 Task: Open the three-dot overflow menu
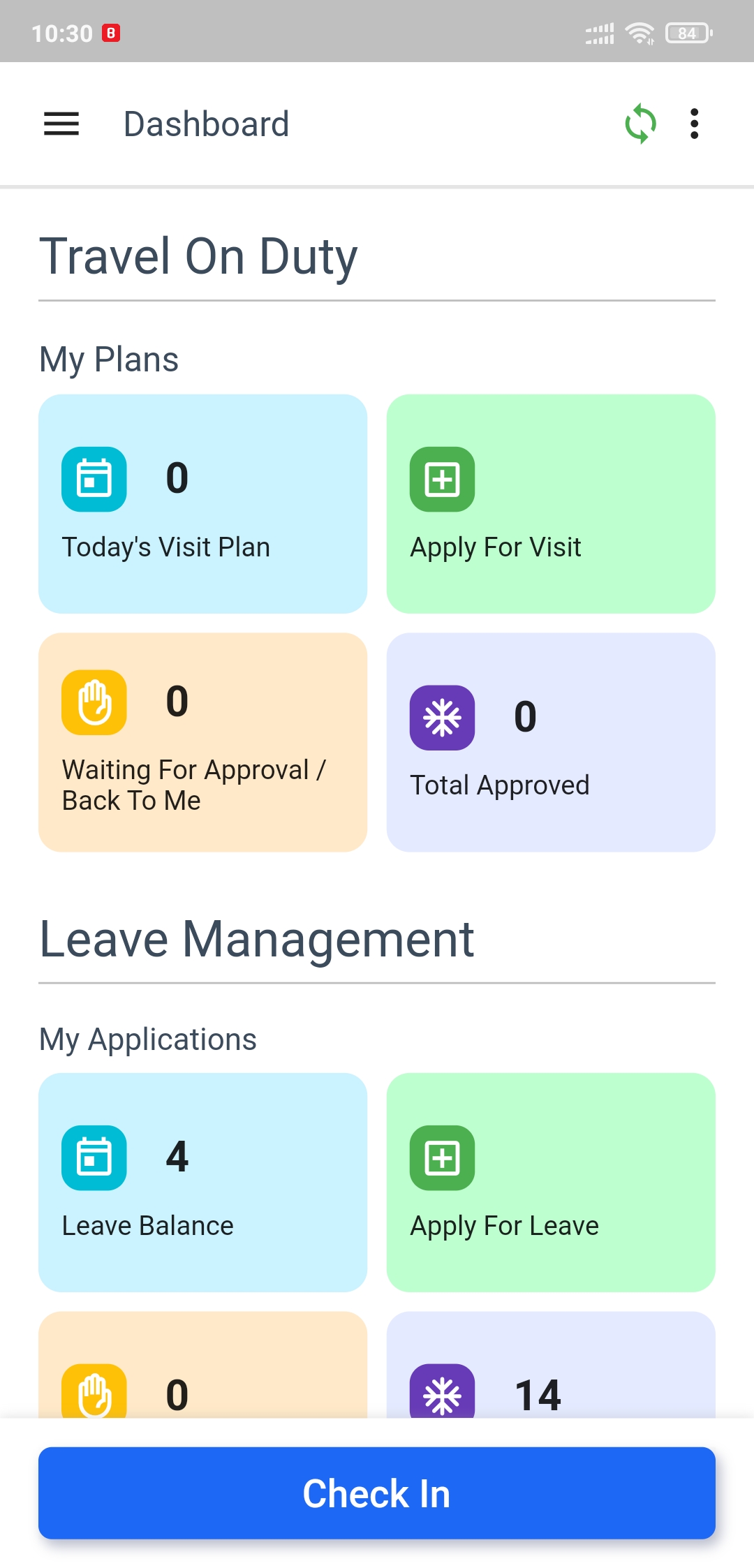pos(694,124)
